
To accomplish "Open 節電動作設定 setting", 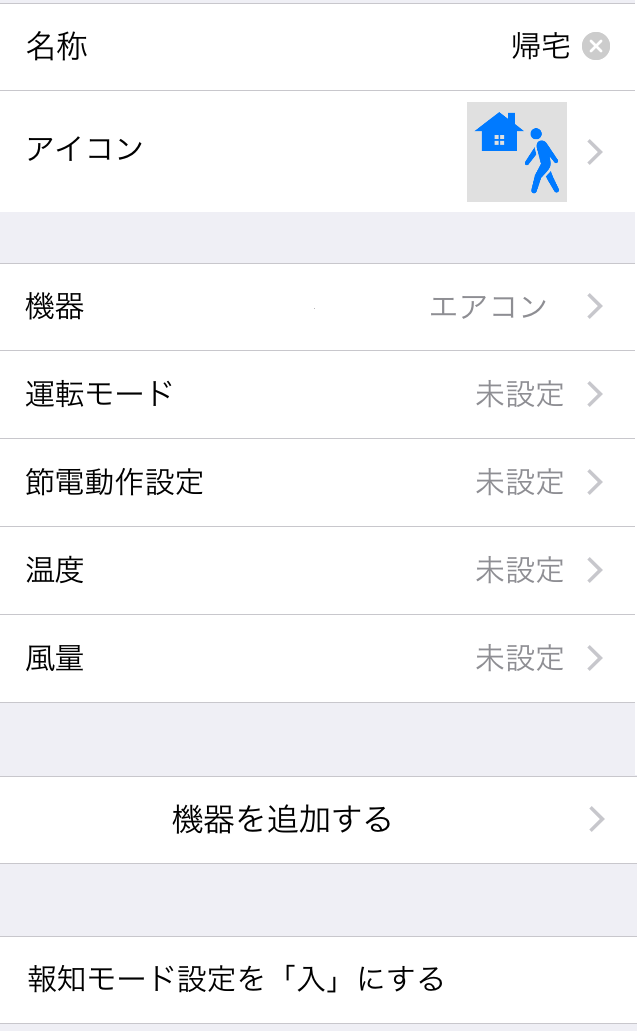I will (x=318, y=483).
